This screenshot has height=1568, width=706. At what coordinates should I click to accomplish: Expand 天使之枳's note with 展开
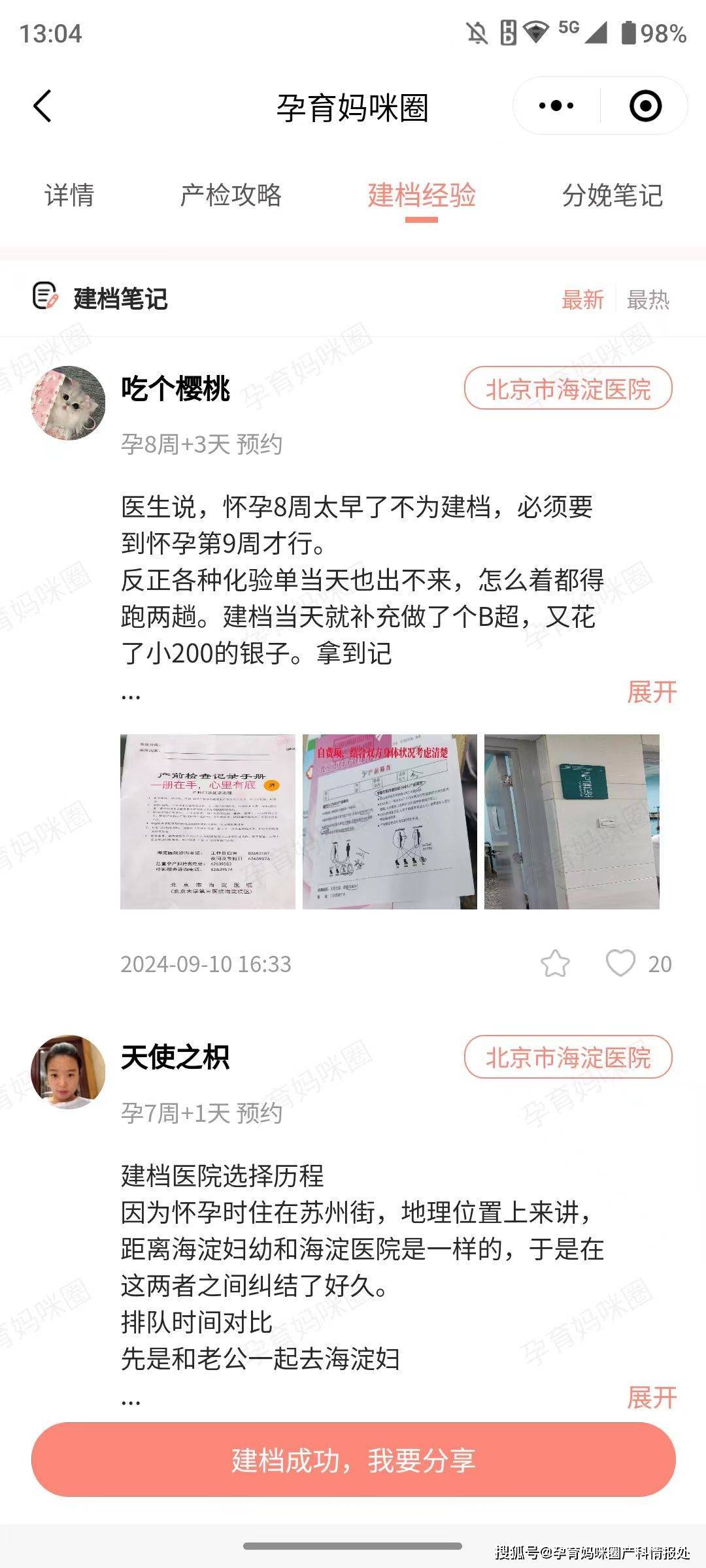(x=651, y=1397)
